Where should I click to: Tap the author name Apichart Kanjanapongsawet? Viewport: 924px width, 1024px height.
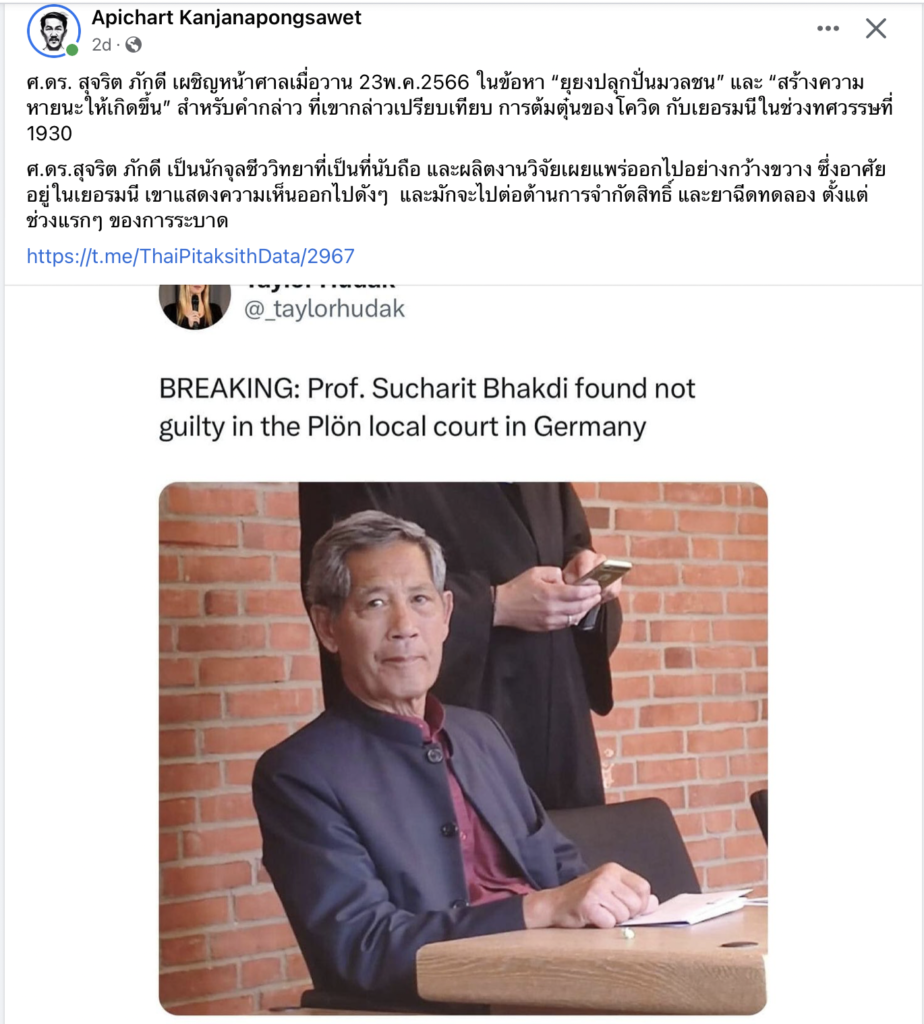(226, 18)
